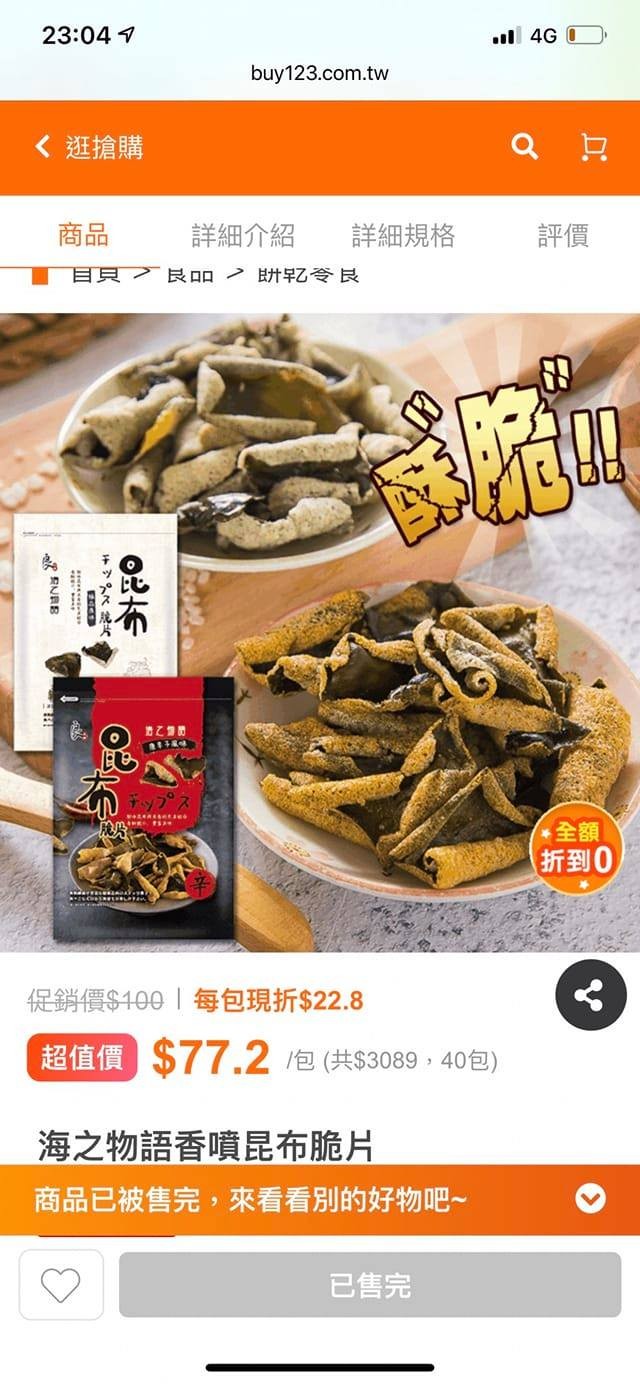Expand the sold-out notice banner

[590, 1198]
